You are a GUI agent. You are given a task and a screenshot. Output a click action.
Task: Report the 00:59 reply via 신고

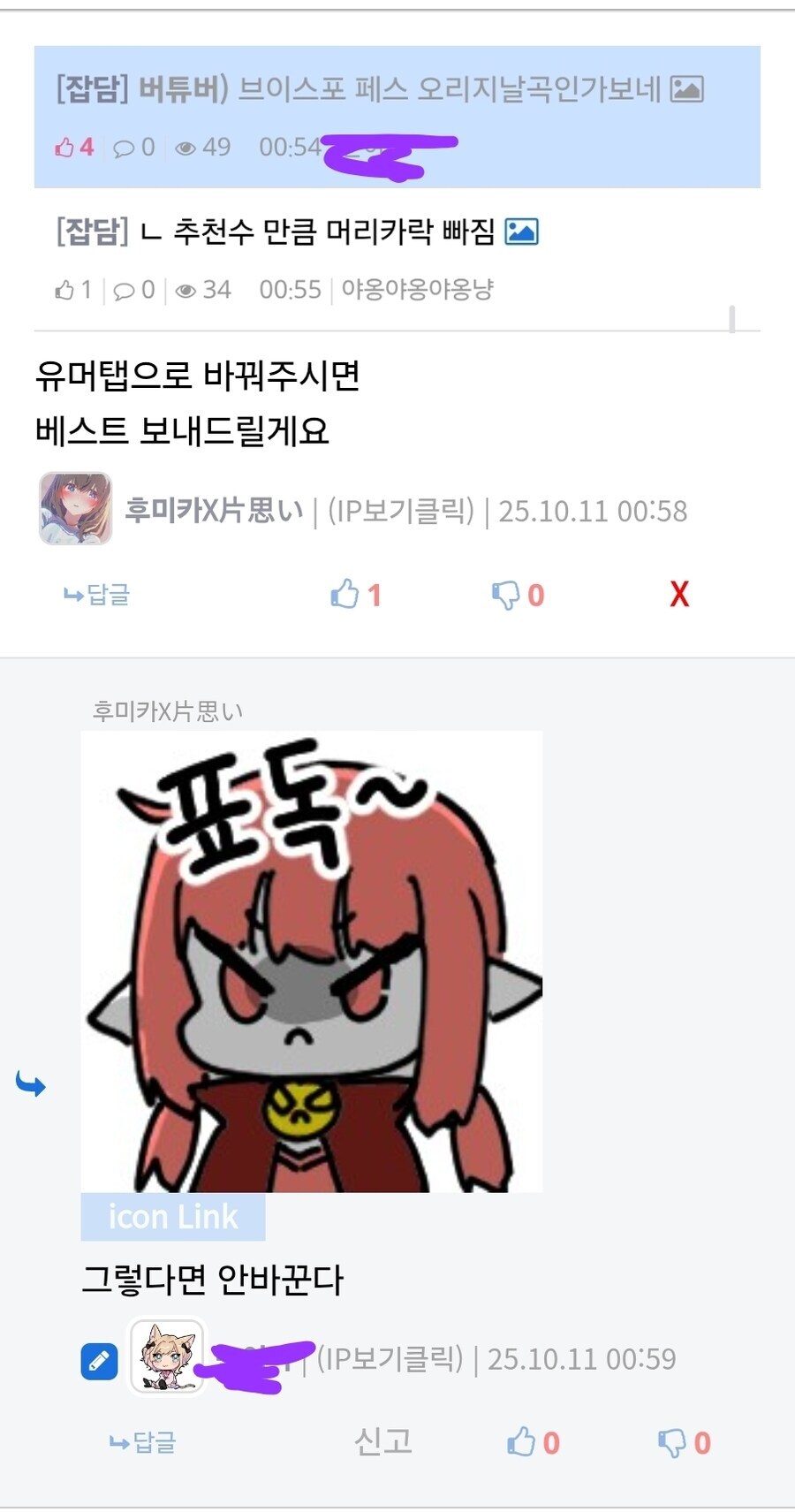[382, 1441]
